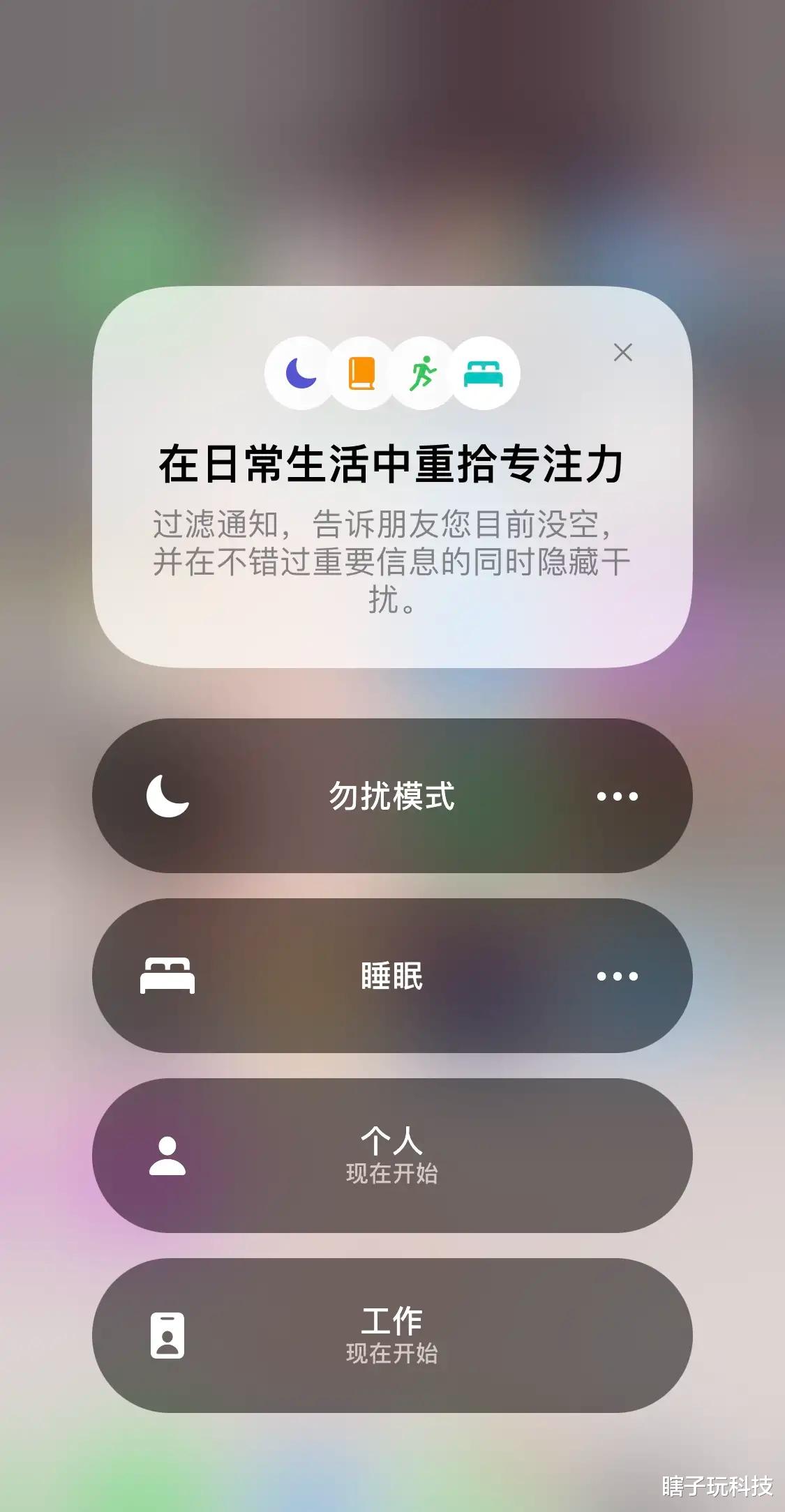Enable 勿扰模式 focus mode
Viewport: 785px width, 1512px height.
coord(392,797)
